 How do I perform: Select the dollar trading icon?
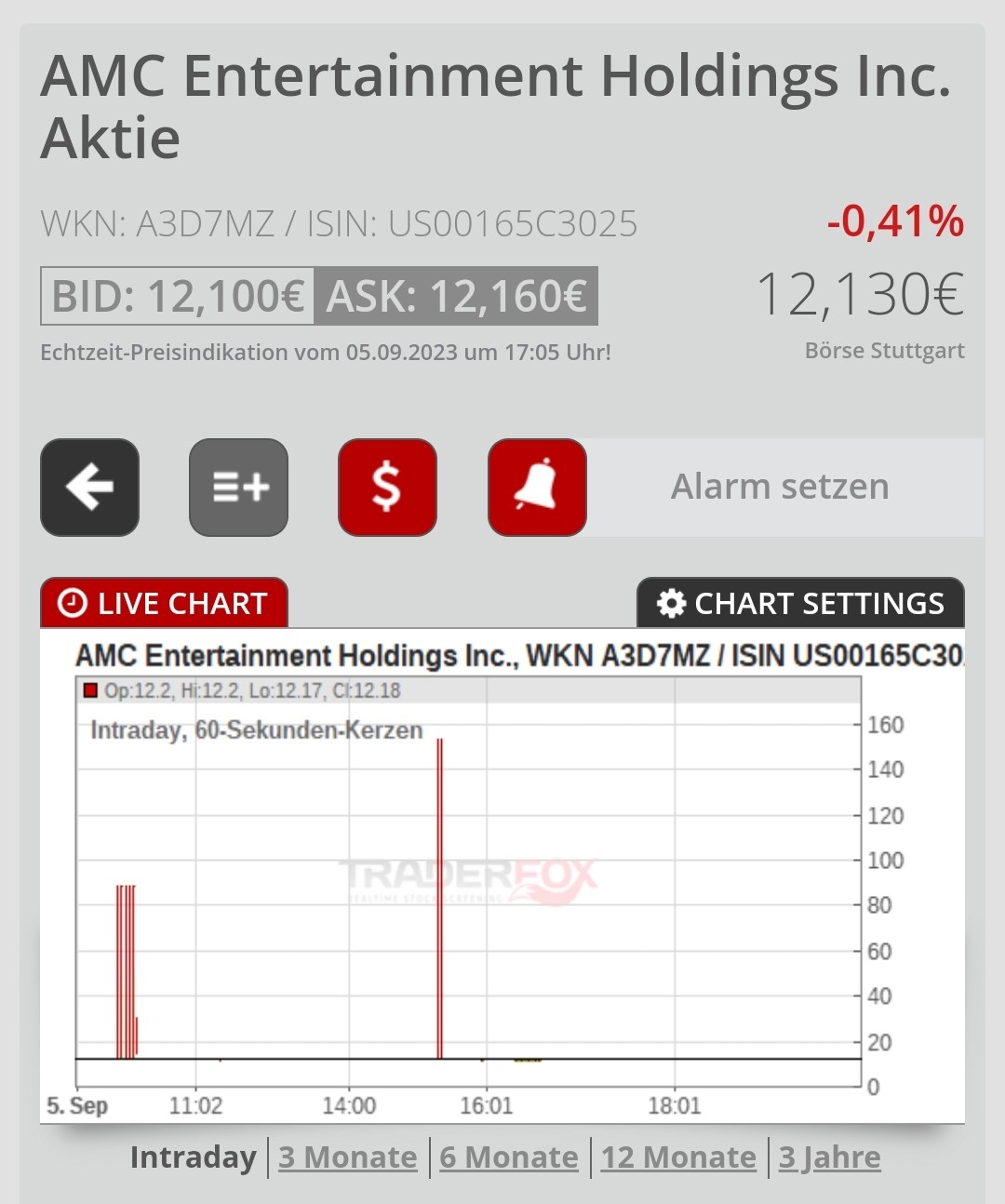pyautogui.click(x=387, y=487)
